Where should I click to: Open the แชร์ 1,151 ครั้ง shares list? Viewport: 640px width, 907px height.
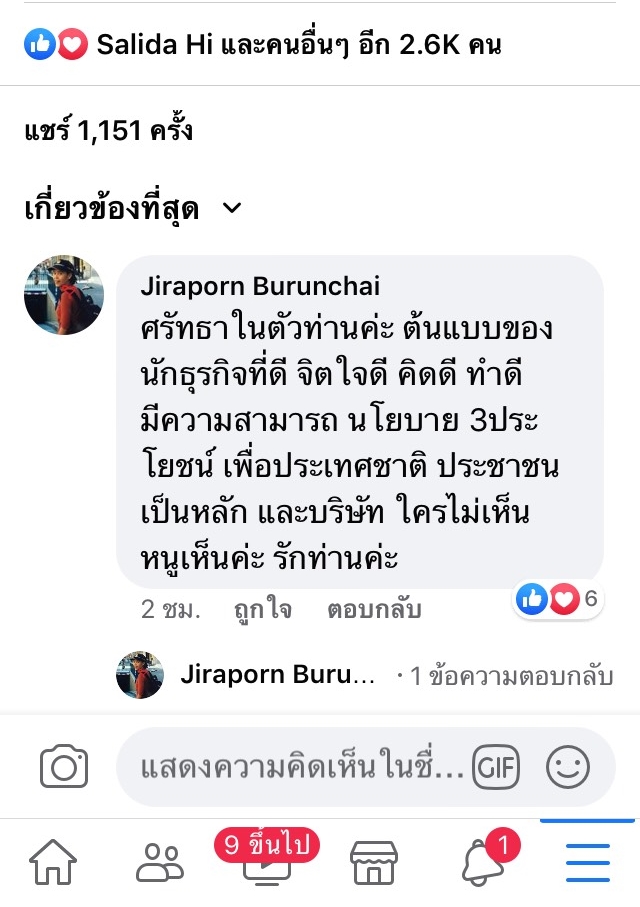[108, 131]
